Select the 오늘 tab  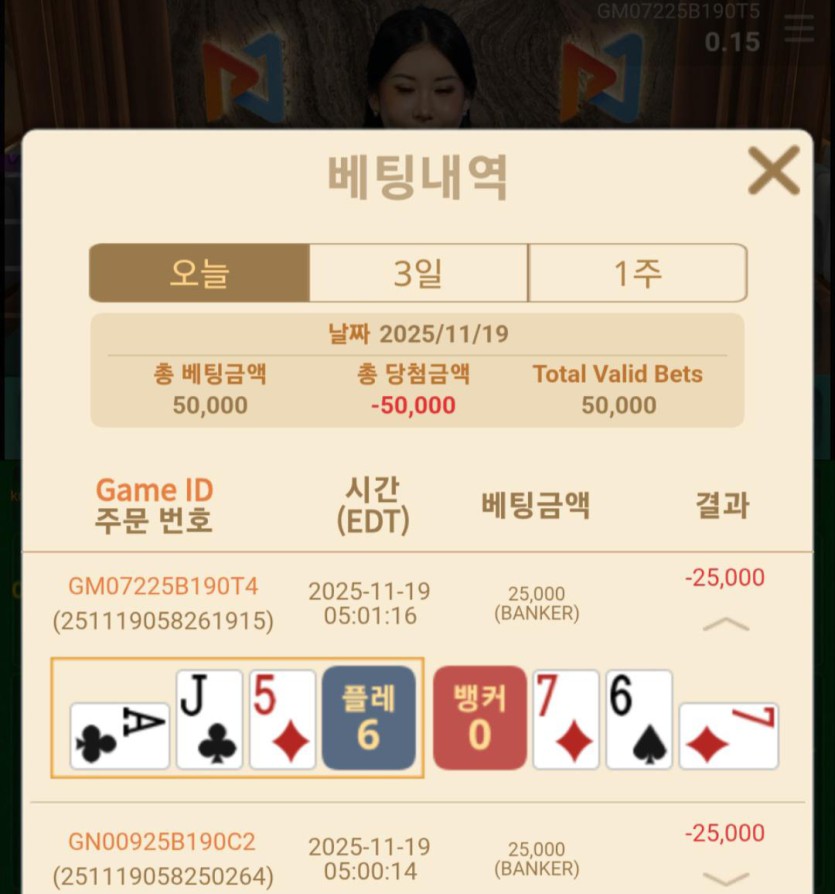pyautogui.click(x=199, y=273)
